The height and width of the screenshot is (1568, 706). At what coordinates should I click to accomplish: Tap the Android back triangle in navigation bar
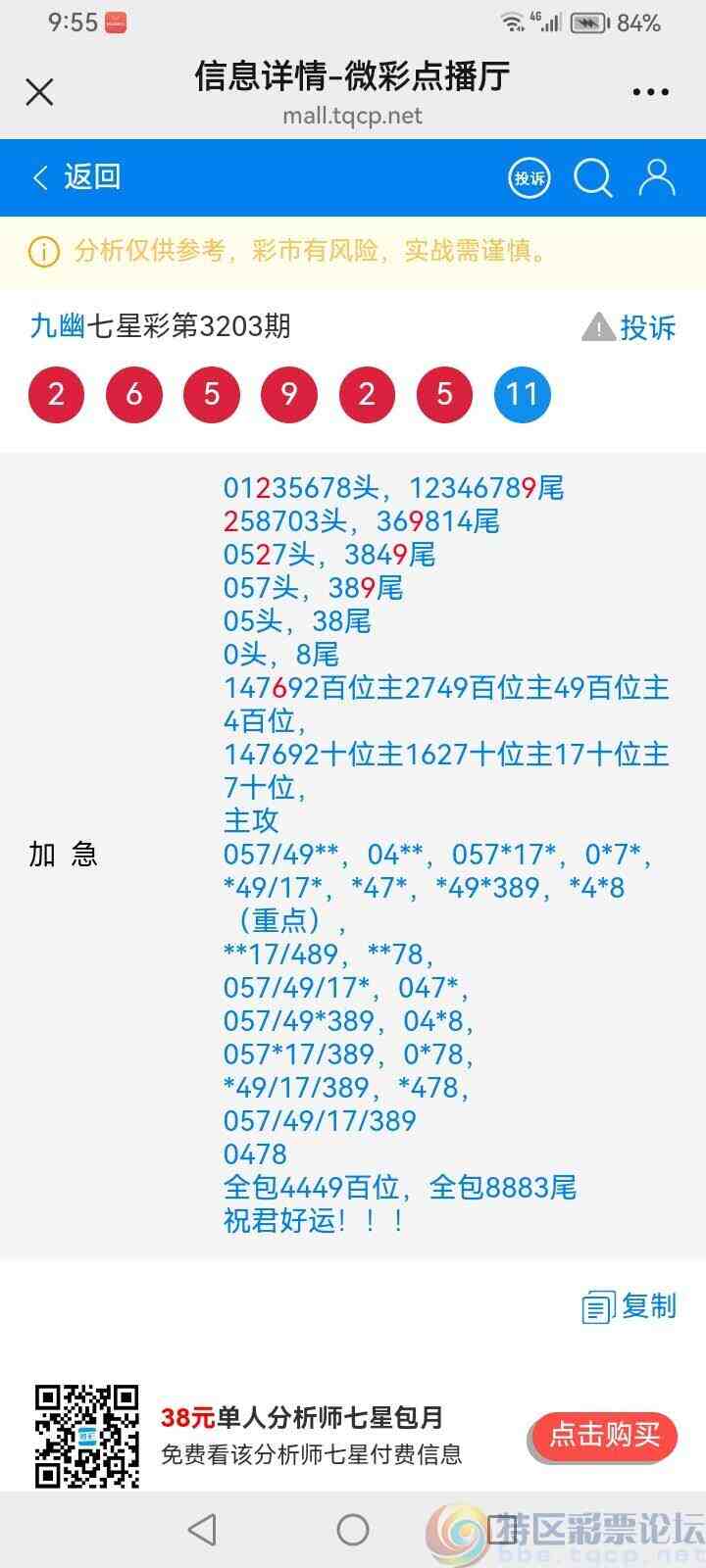click(x=202, y=1527)
